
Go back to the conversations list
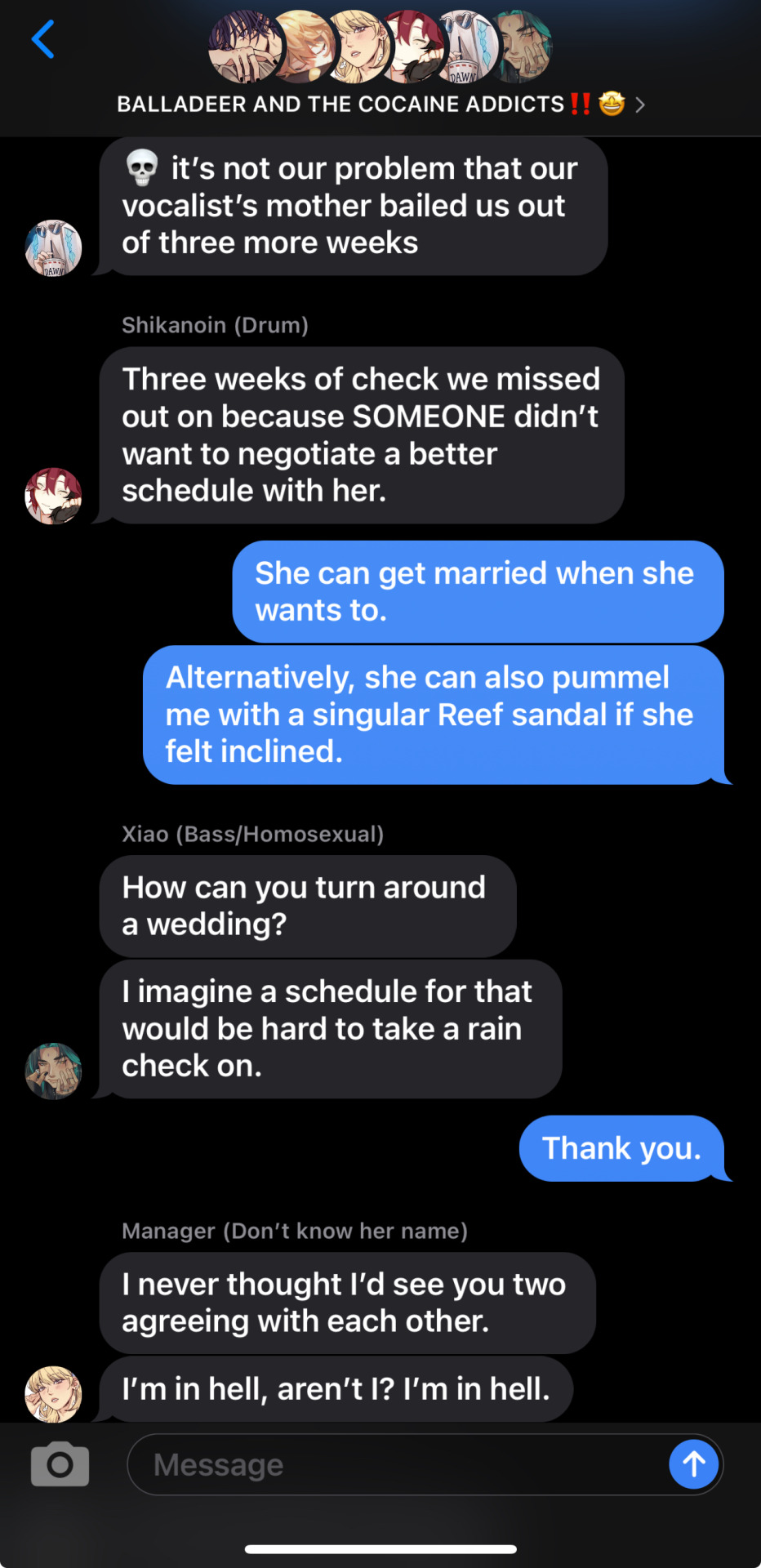click(43, 40)
